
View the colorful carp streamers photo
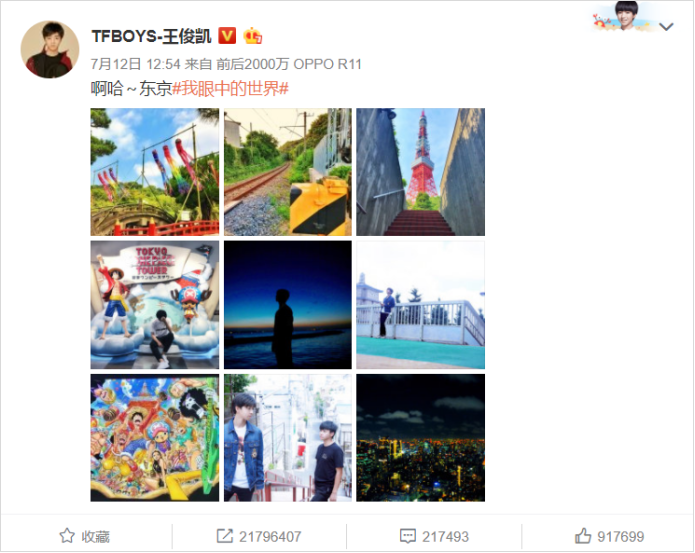click(x=154, y=172)
